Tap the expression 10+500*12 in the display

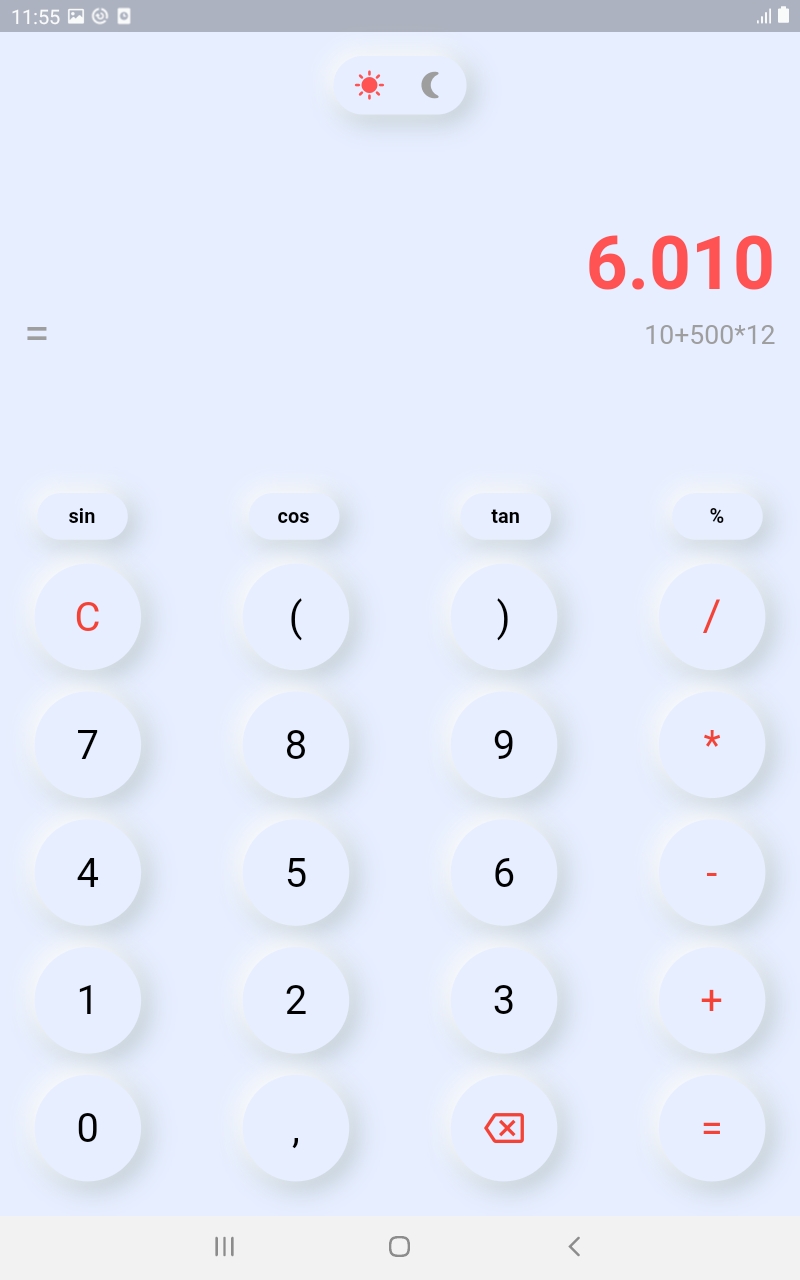point(712,335)
